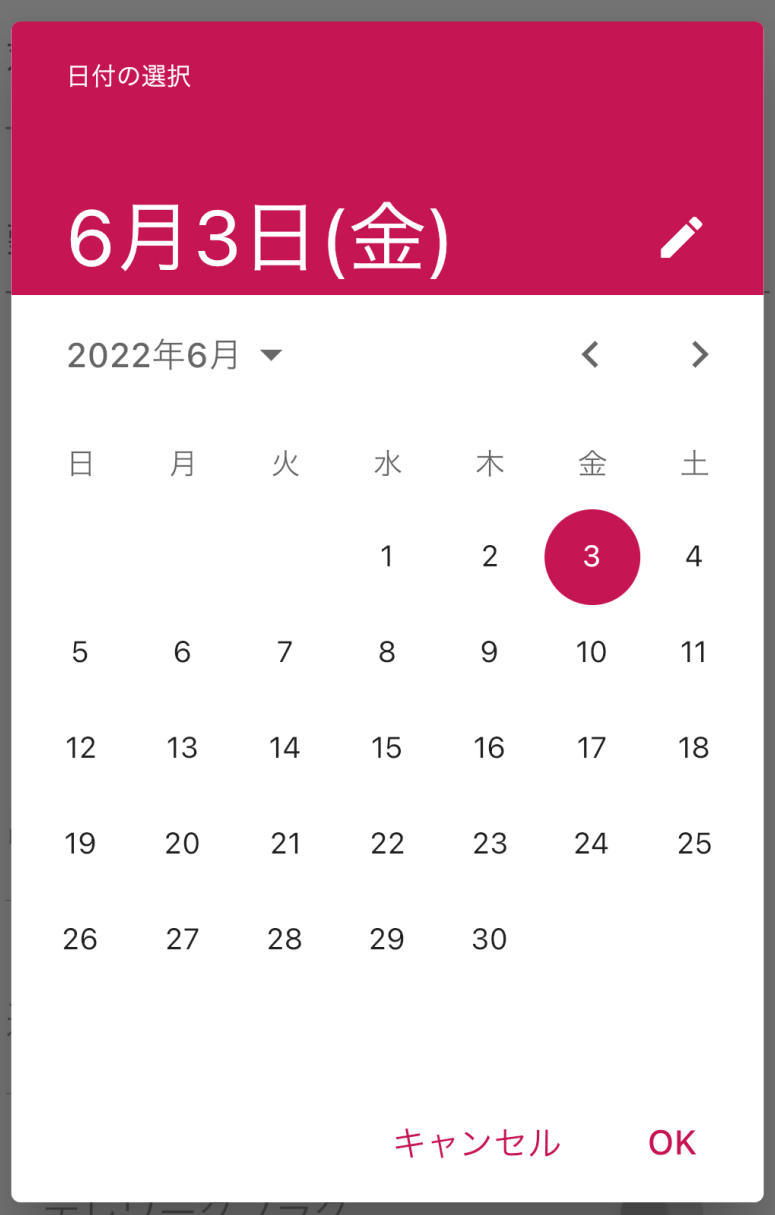Choose the 15th on the calendar
Image resolution: width=775 pixels, height=1215 pixels.
pyautogui.click(x=387, y=748)
